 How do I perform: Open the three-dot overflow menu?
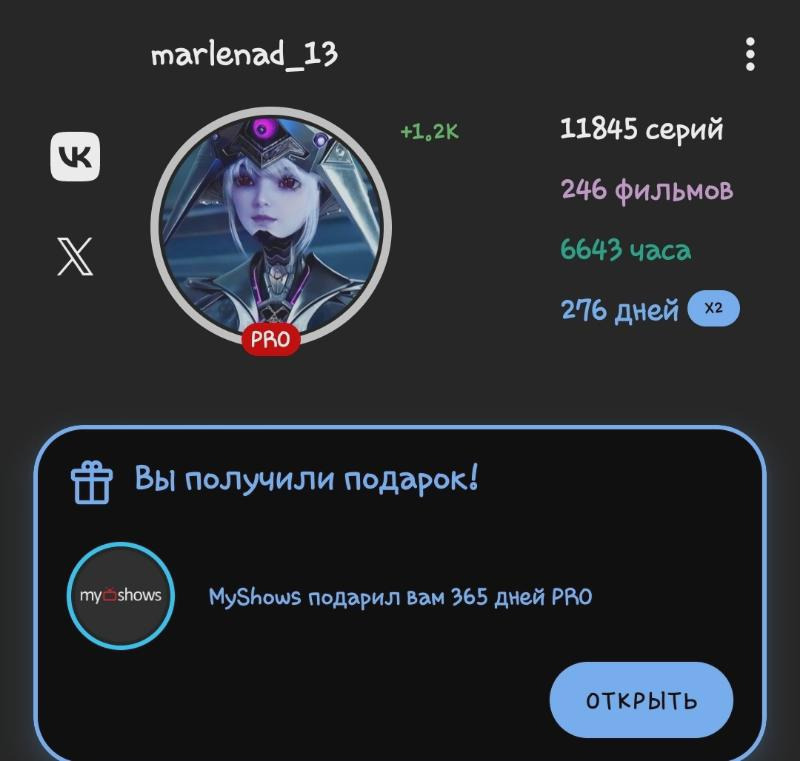(750, 55)
